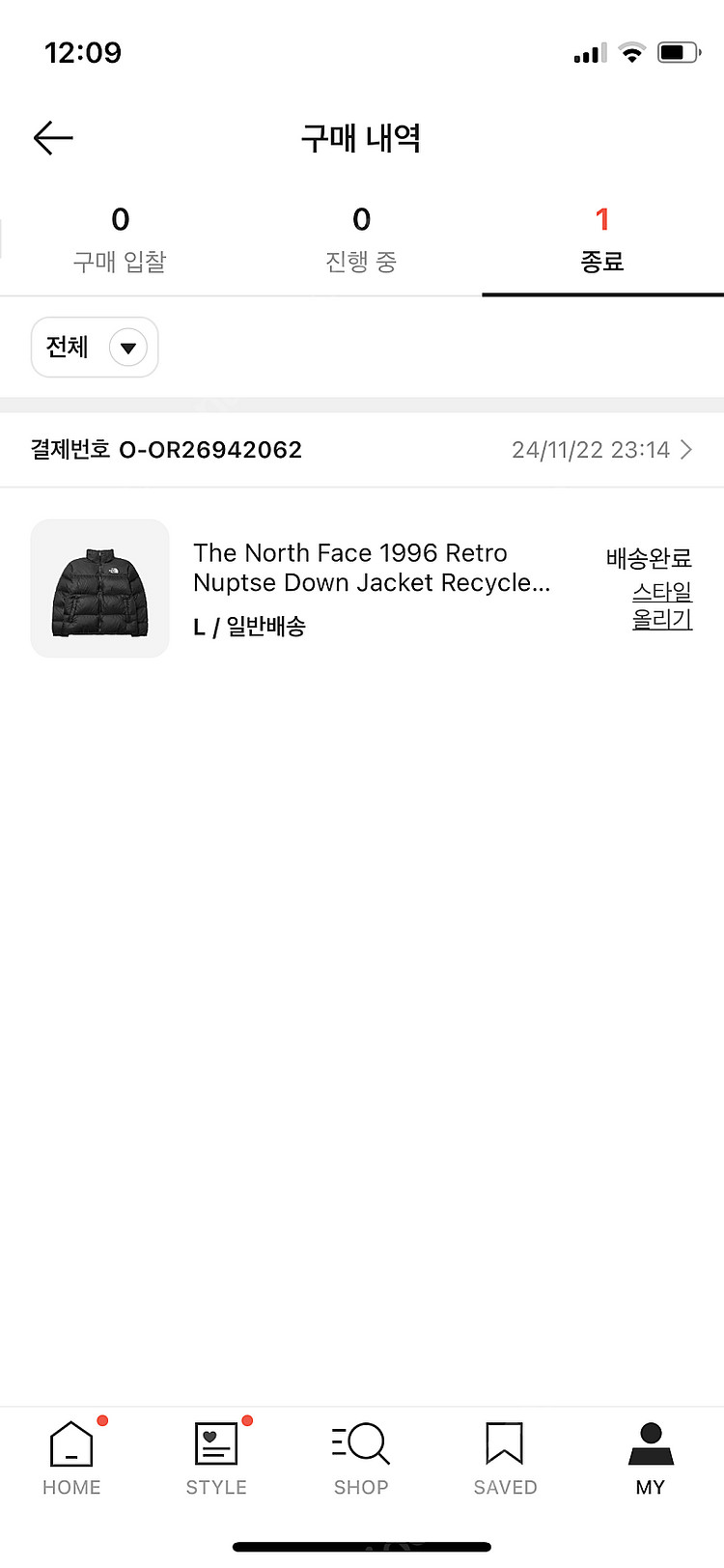
Task: Select the STYLE icon in bottom navigation
Action: pos(214,1442)
